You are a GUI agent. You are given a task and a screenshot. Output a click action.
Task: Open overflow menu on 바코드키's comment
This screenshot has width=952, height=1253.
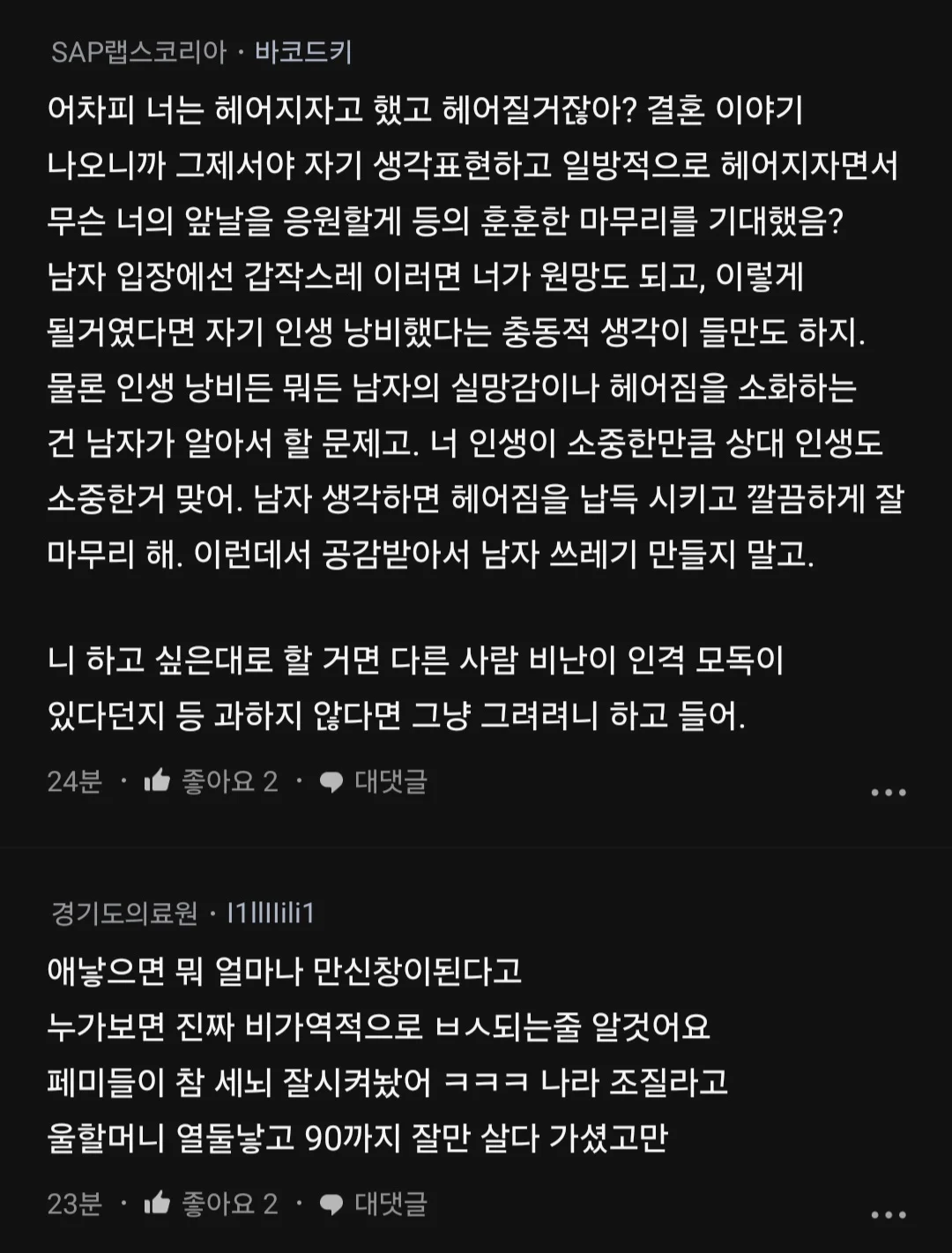(x=888, y=792)
